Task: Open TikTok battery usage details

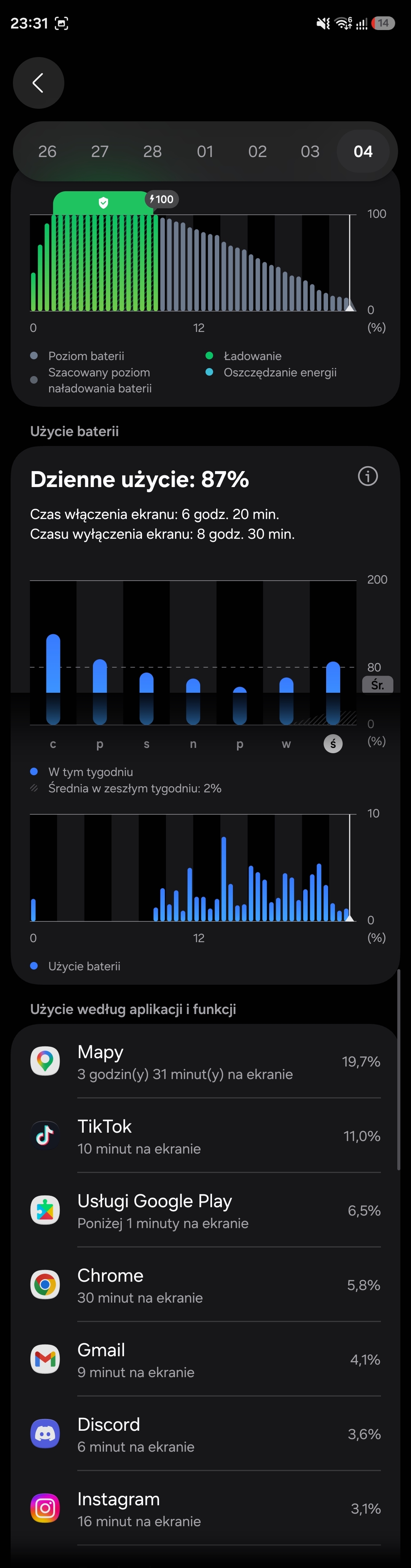Action: coord(205,1136)
